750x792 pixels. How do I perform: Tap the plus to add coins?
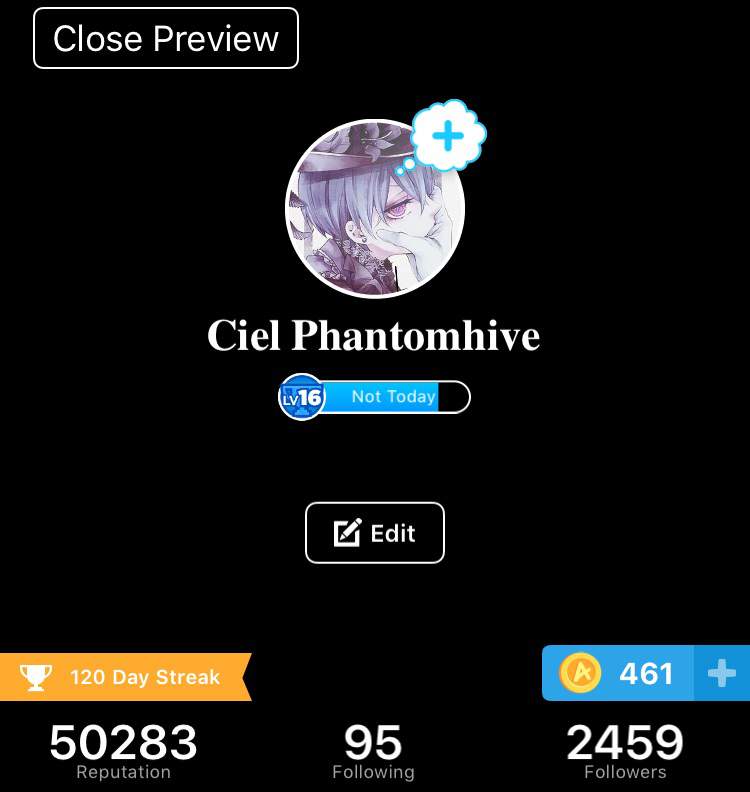(x=721, y=674)
